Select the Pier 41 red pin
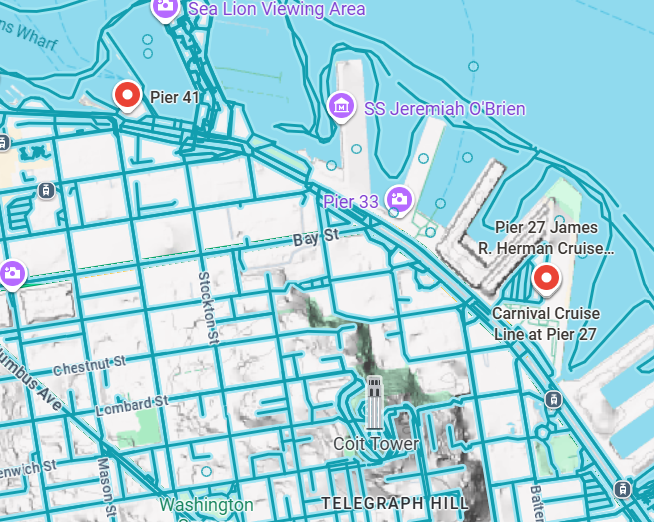Viewport: 654px width, 522px height. coord(127,95)
